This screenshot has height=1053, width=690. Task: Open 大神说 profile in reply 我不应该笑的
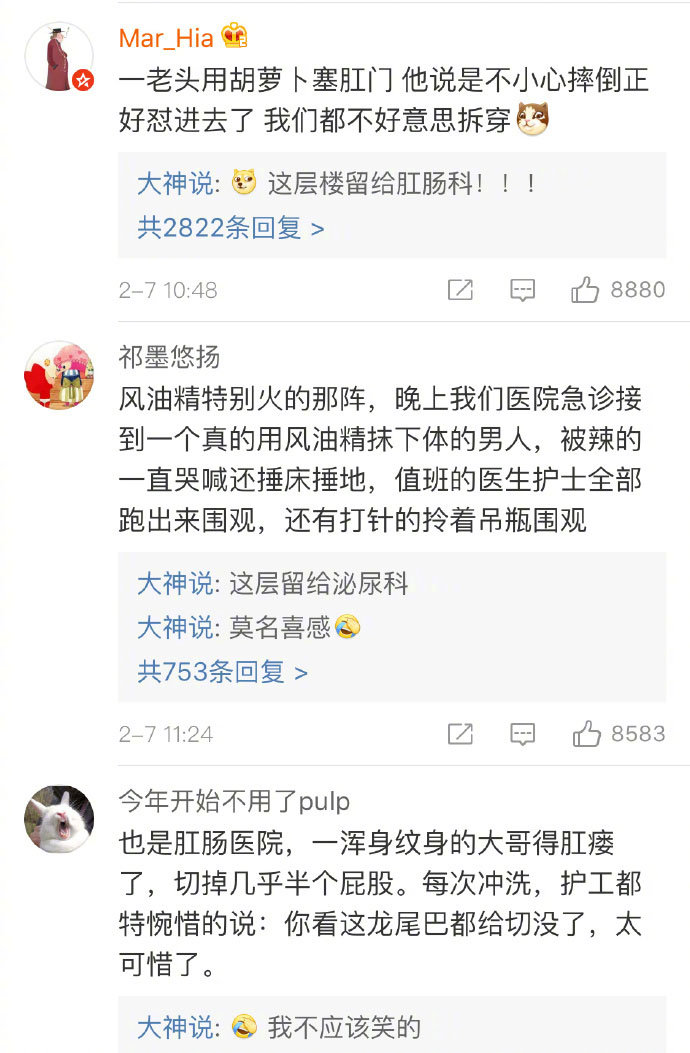174,1027
